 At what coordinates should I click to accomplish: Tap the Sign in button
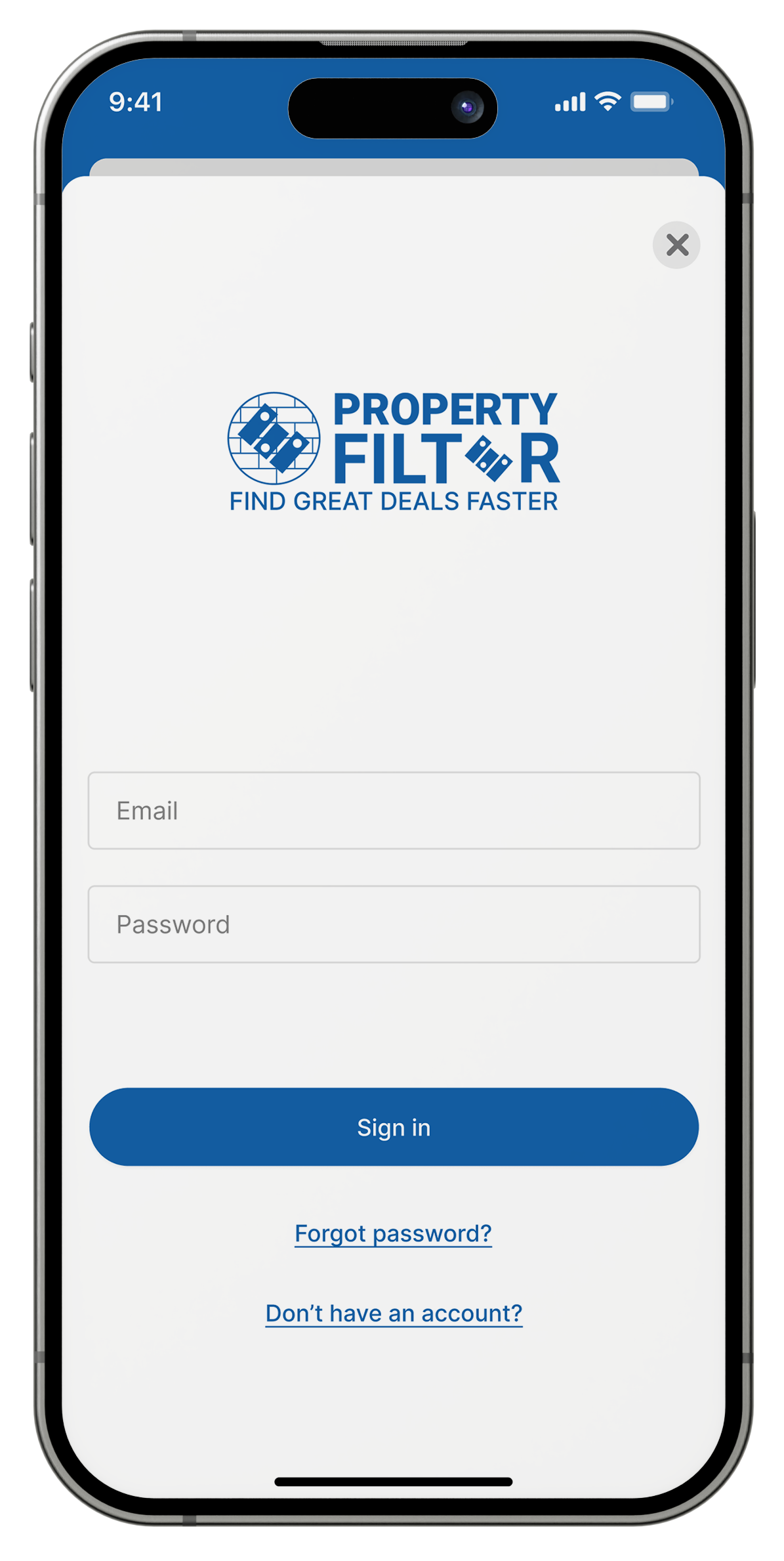click(394, 1127)
